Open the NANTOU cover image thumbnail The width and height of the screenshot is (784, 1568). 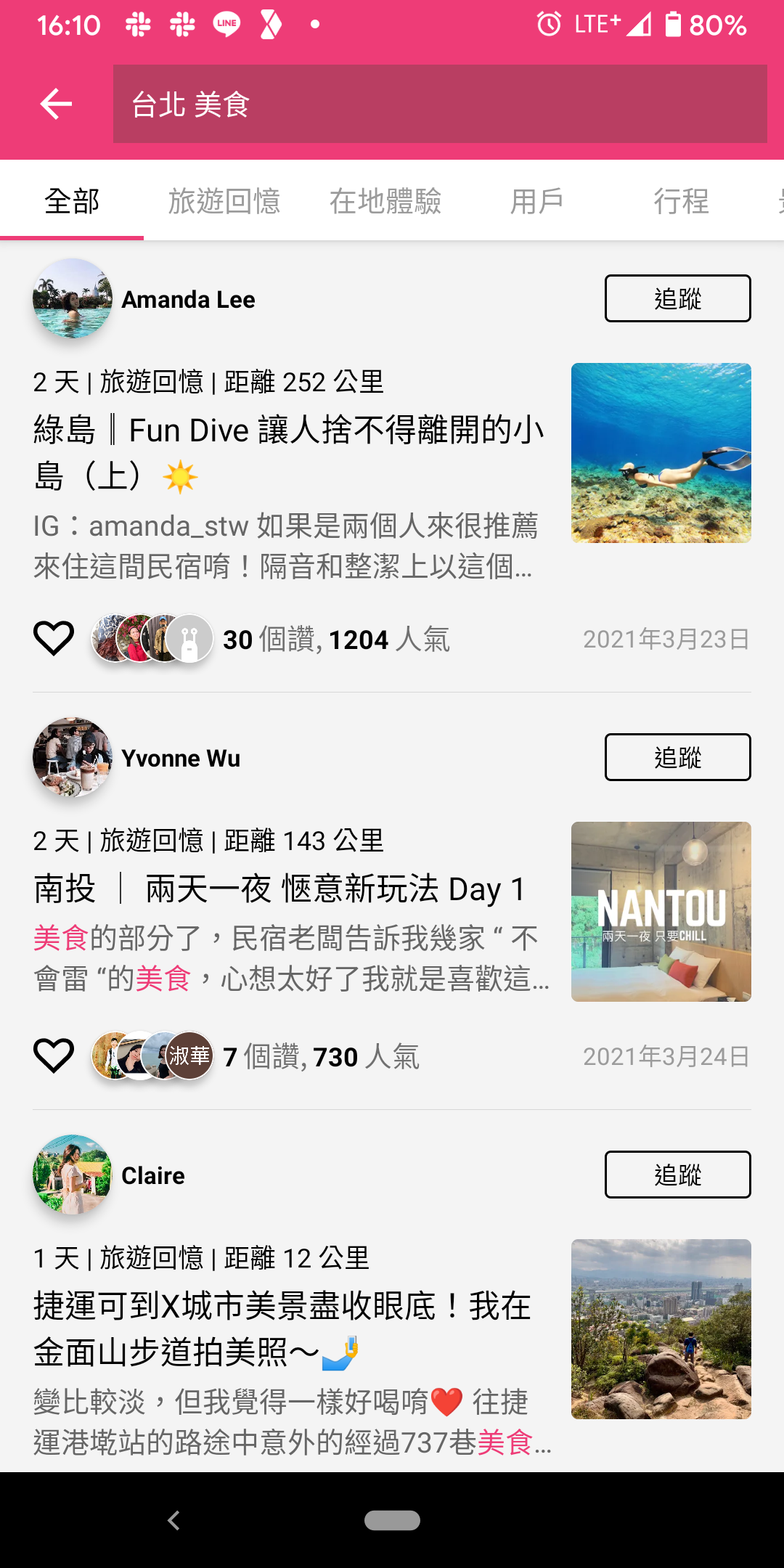pos(661,912)
